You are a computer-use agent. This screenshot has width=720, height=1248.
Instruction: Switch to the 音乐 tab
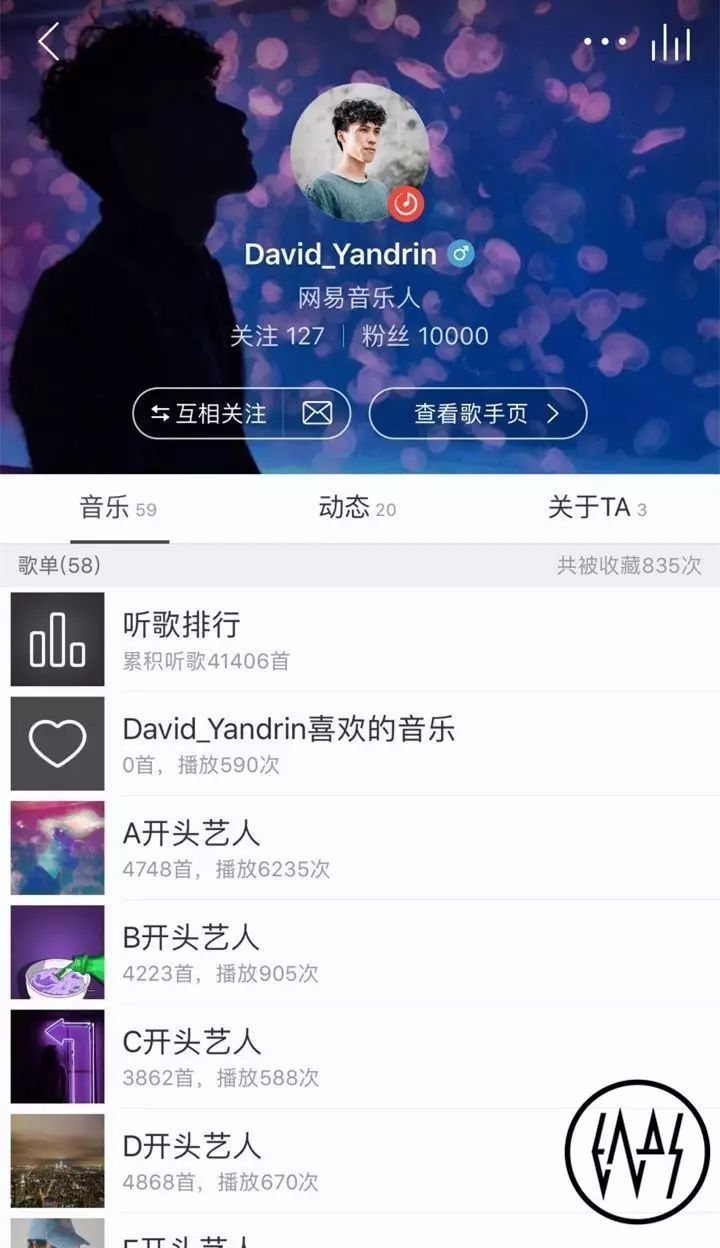click(118, 508)
